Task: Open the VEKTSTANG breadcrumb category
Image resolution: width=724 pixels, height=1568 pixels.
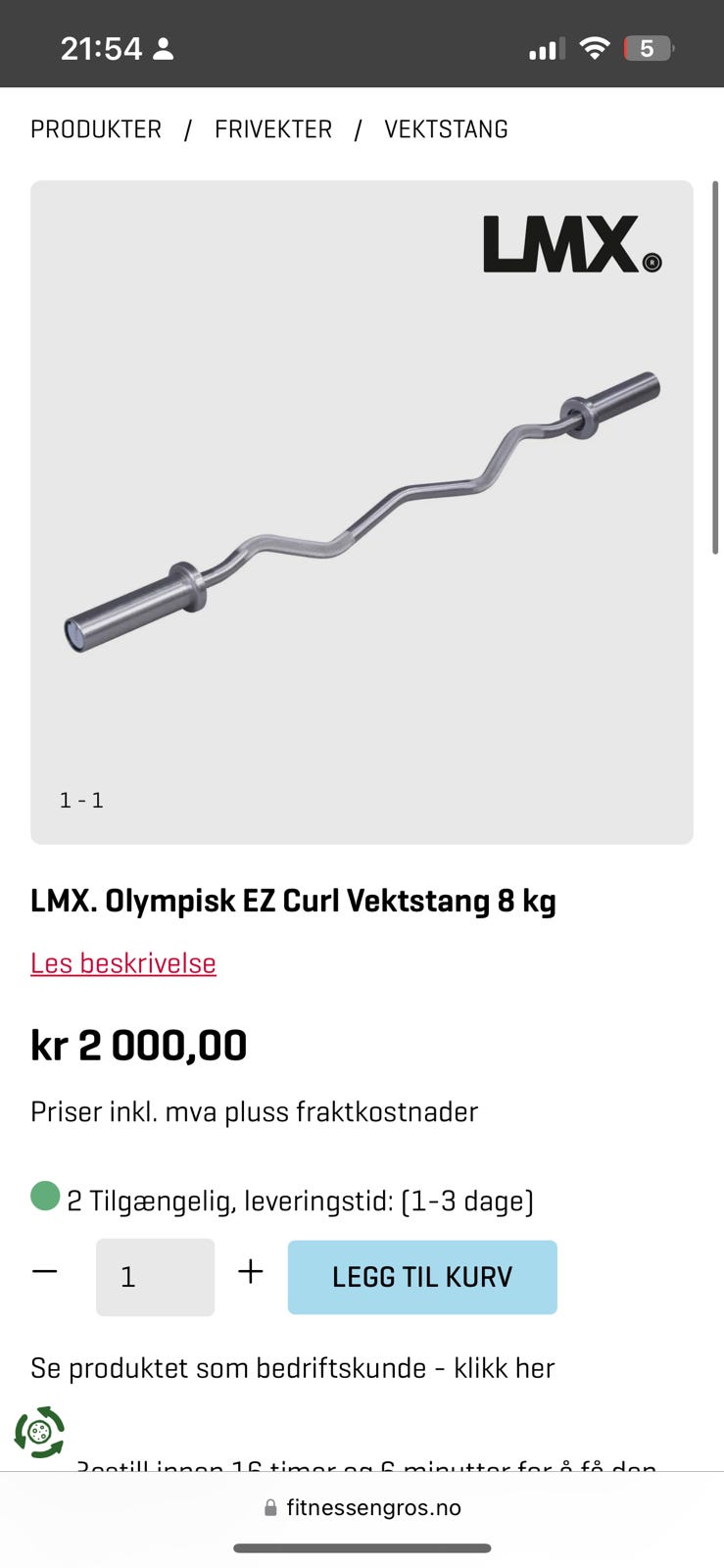Action: point(446,128)
